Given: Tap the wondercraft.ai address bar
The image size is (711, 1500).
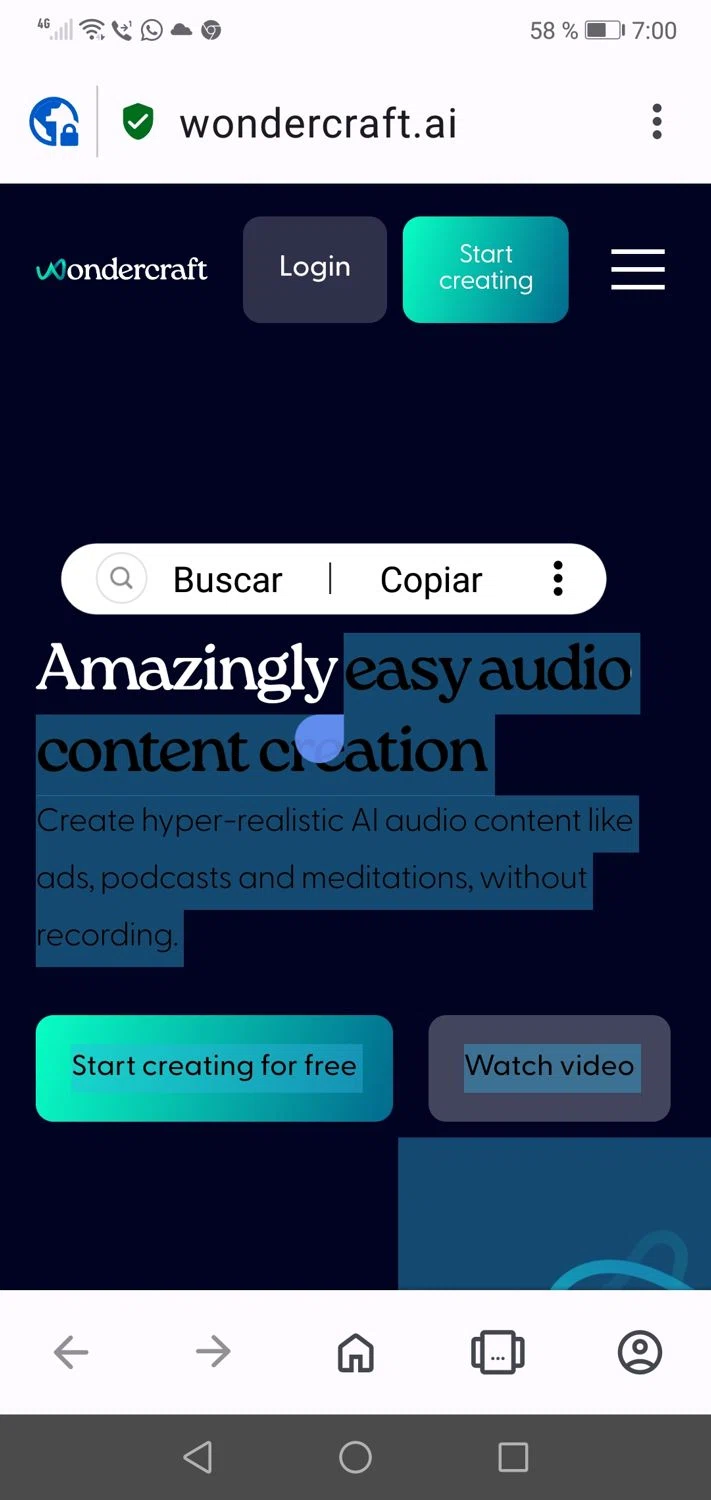Looking at the screenshot, I should click(x=318, y=124).
